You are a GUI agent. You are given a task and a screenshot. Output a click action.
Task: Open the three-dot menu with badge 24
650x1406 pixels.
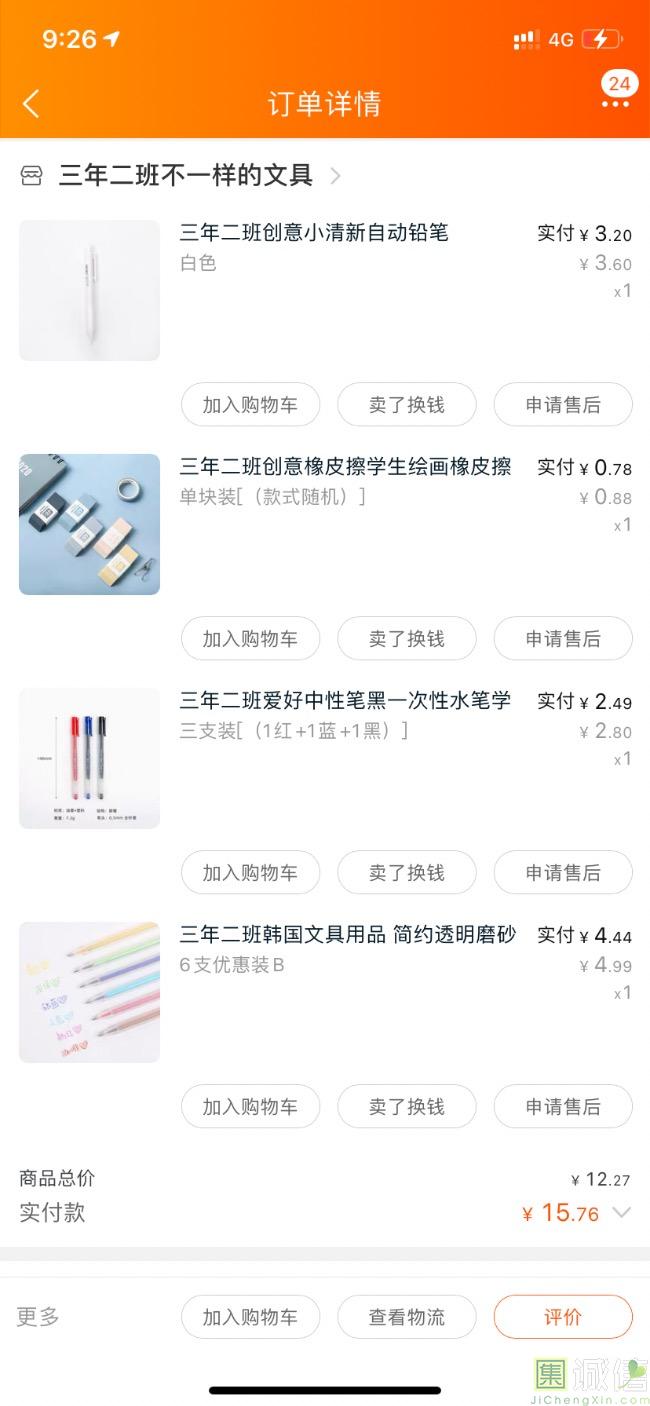pos(615,103)
